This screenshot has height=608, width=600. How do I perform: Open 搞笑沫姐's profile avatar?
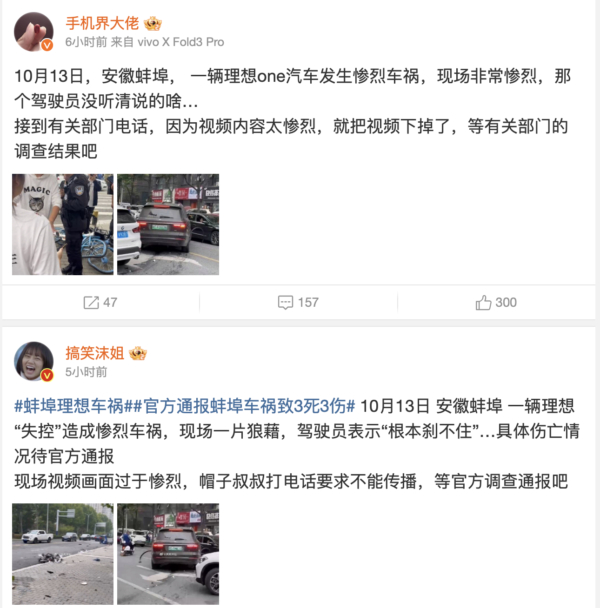tap(33, 361)
